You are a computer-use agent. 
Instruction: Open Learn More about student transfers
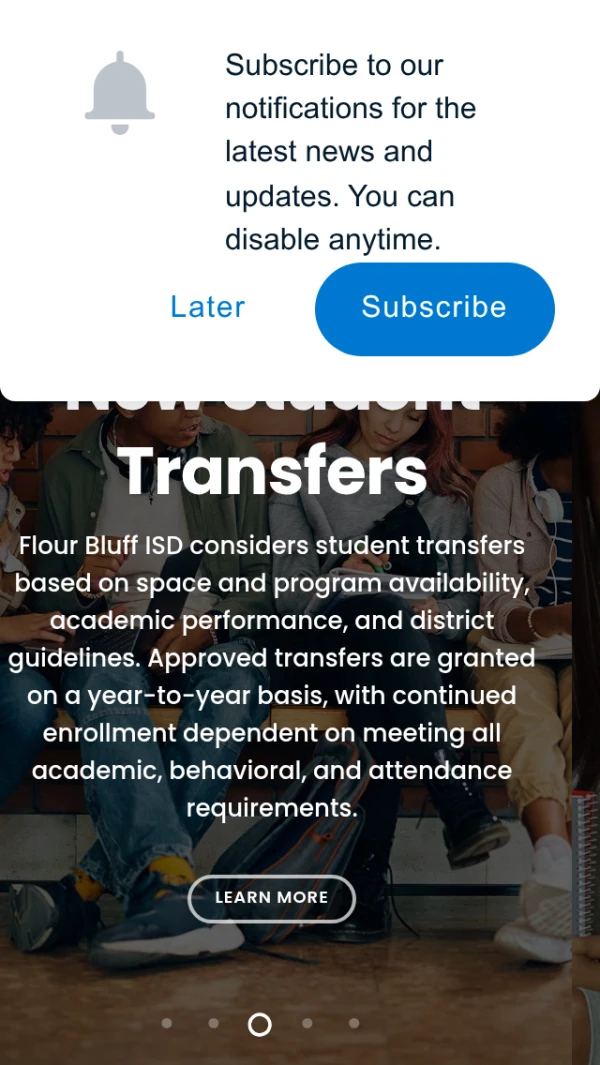click(271, 898)
